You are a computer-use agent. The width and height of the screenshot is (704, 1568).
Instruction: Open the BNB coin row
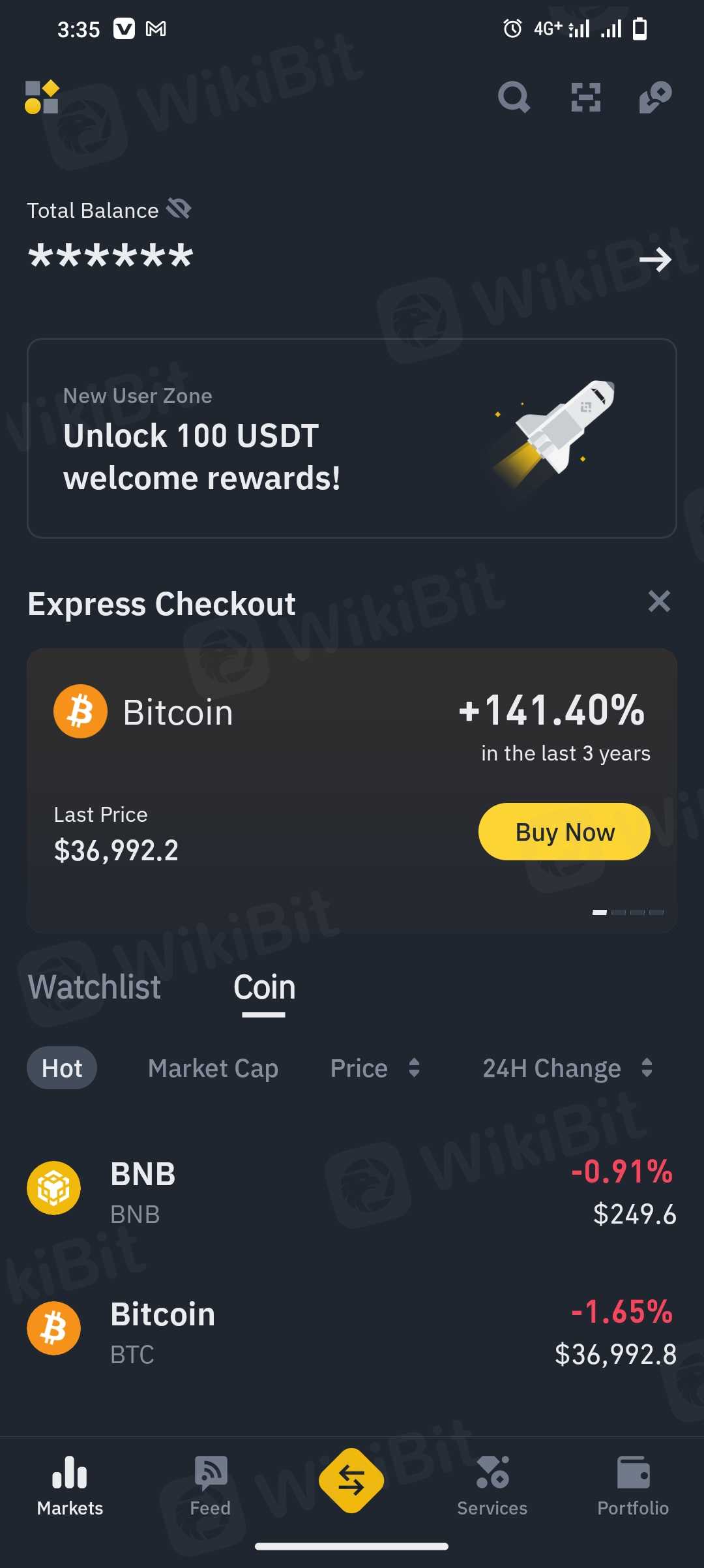pos(352,1192)
